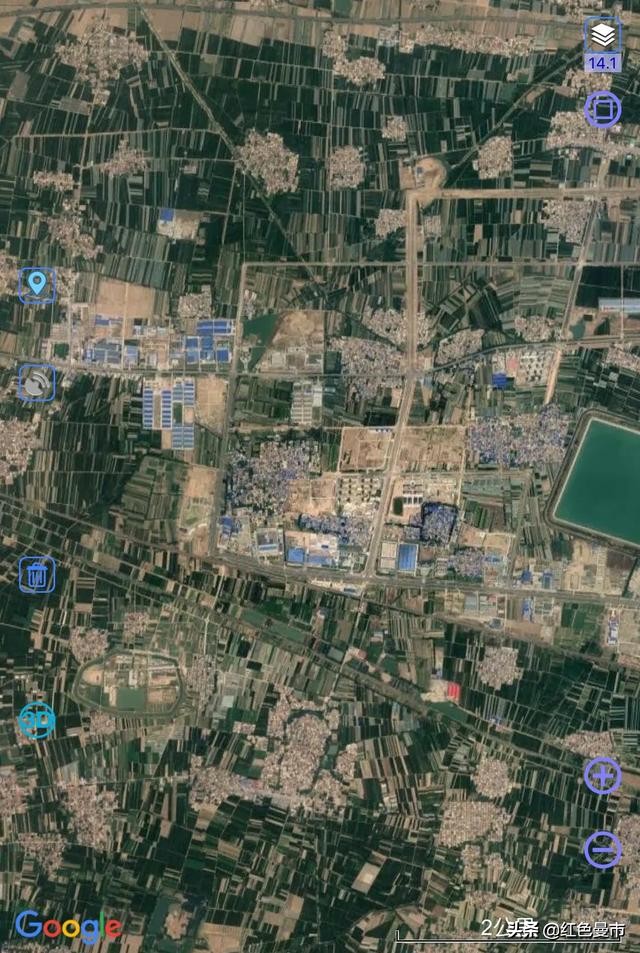
Task: Switch to the 3D view
Action: click(x=37, y=721)
